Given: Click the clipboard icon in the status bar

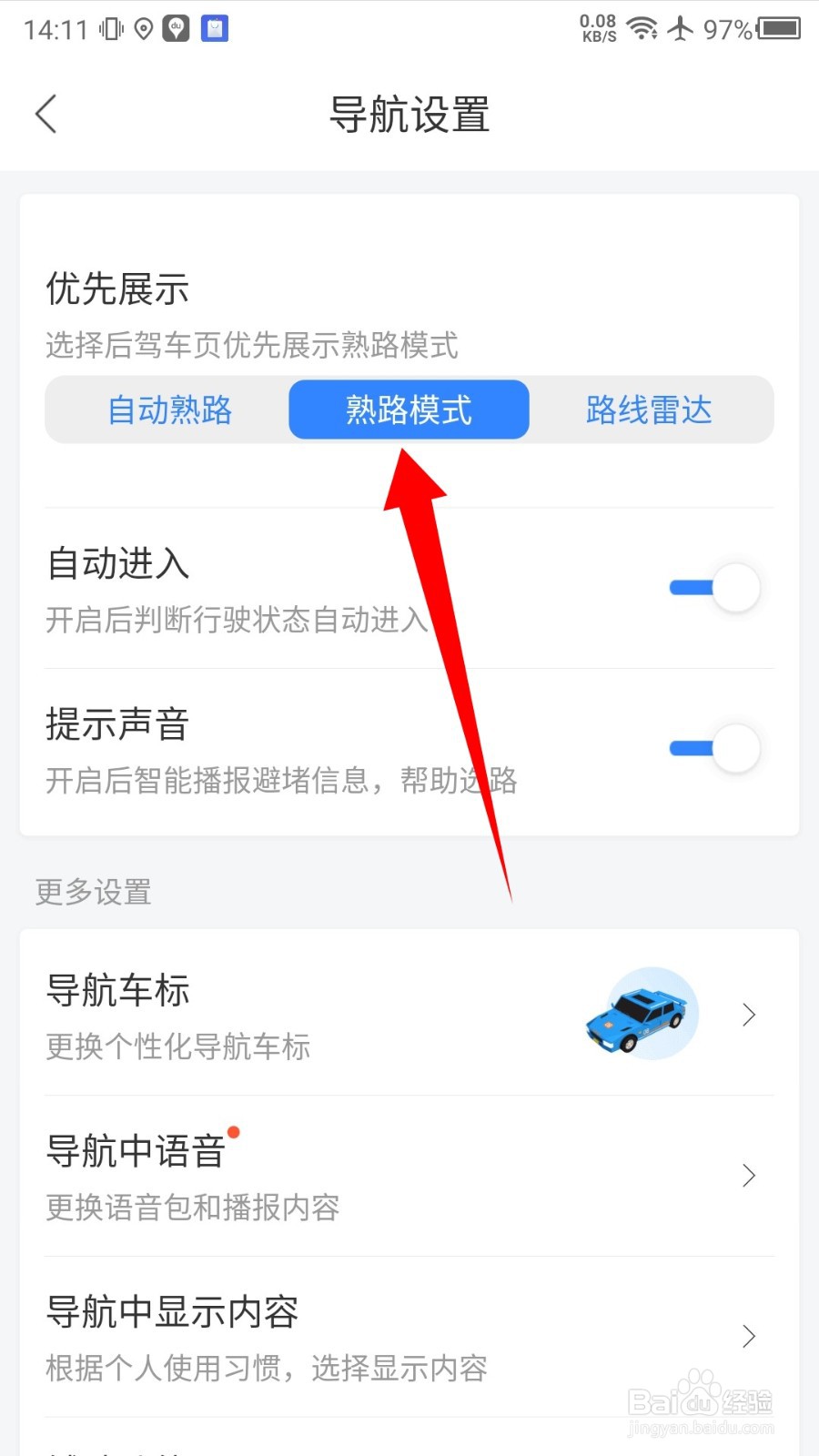Looking at the screenshot, I should tap(215, 28).
